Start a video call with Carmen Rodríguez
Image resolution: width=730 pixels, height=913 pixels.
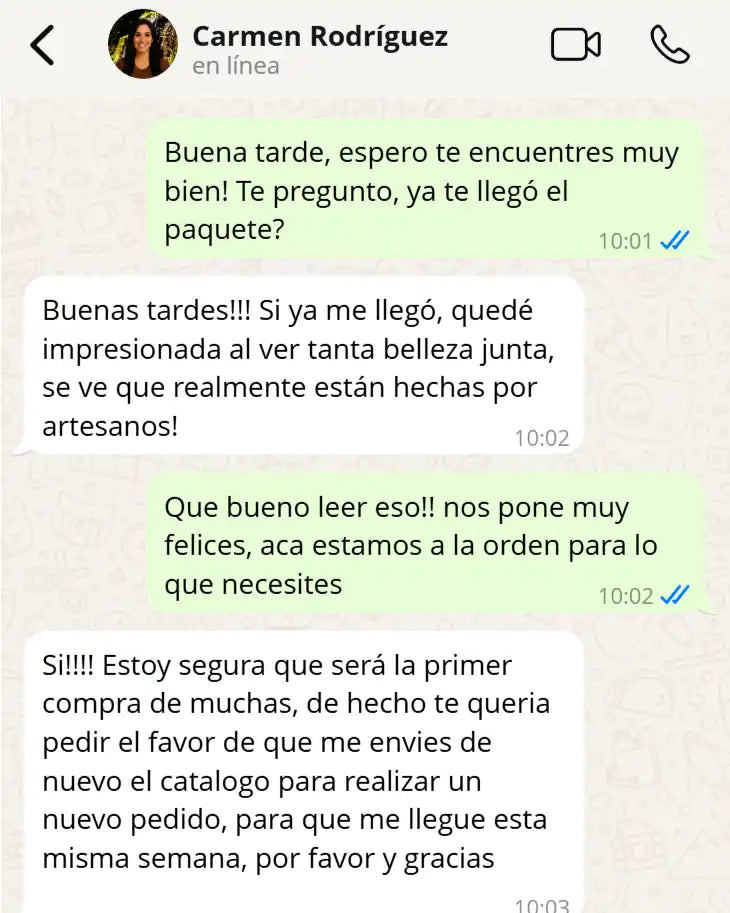575,45
